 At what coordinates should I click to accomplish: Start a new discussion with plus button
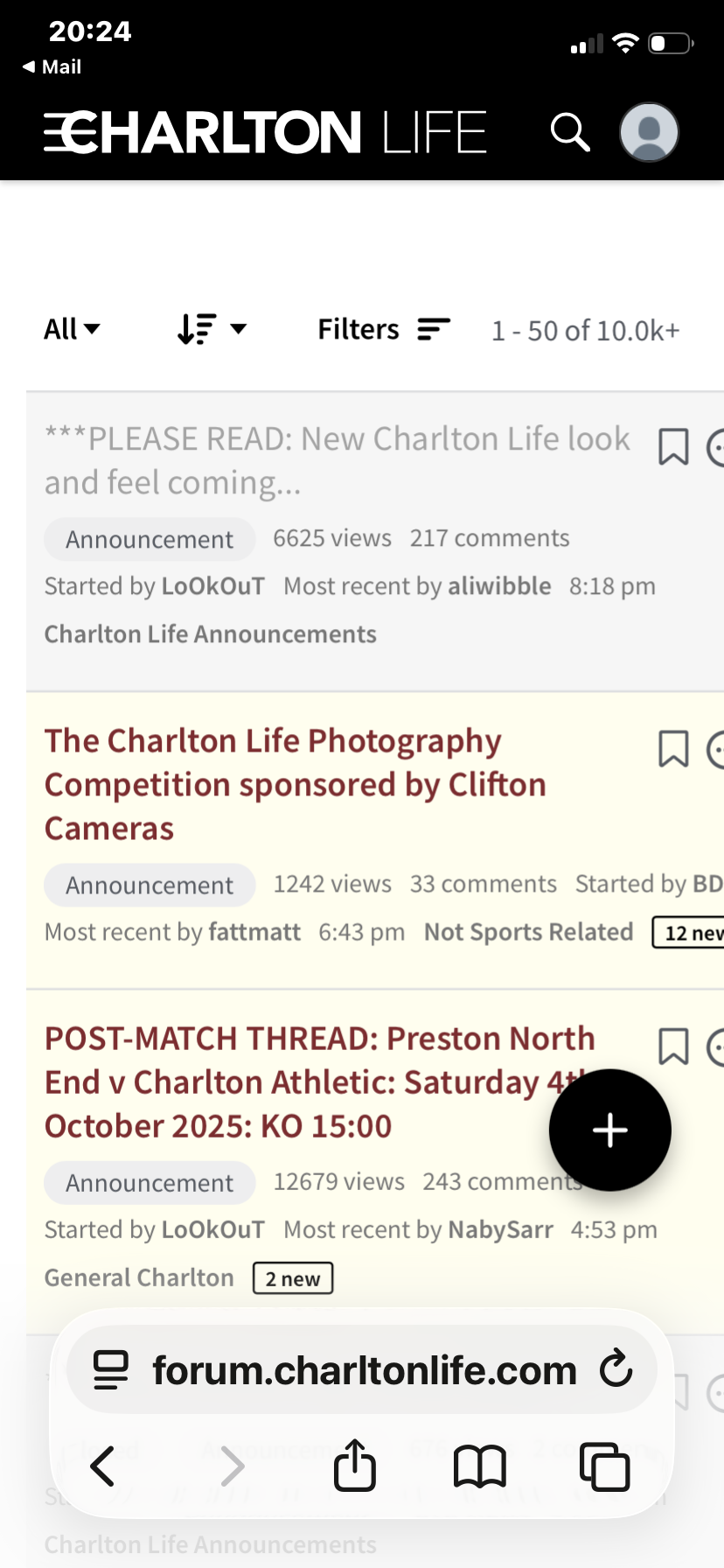coord(609,1130)
